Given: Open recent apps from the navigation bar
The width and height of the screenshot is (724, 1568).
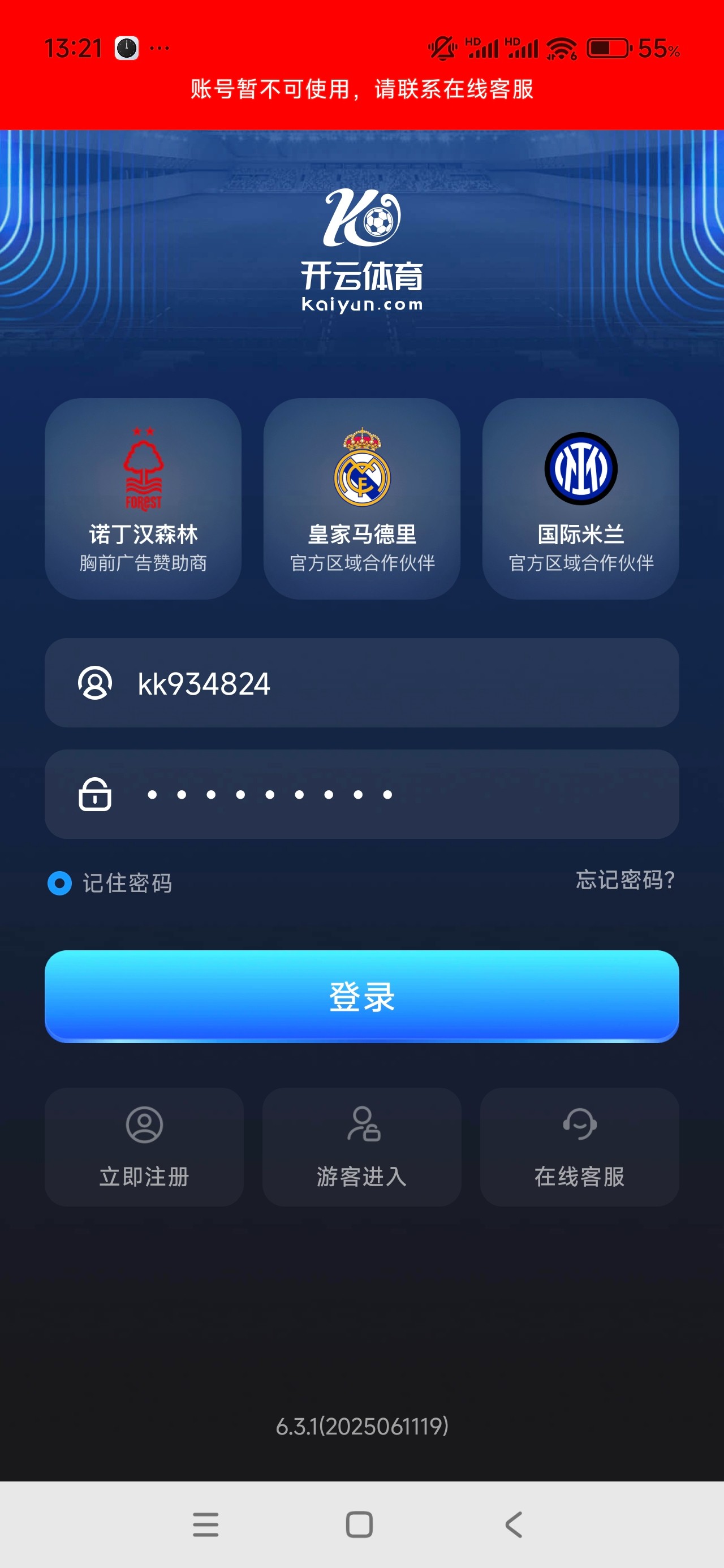Looking at the screenshot, I should pyautogui.click(x=206, y=1524).
